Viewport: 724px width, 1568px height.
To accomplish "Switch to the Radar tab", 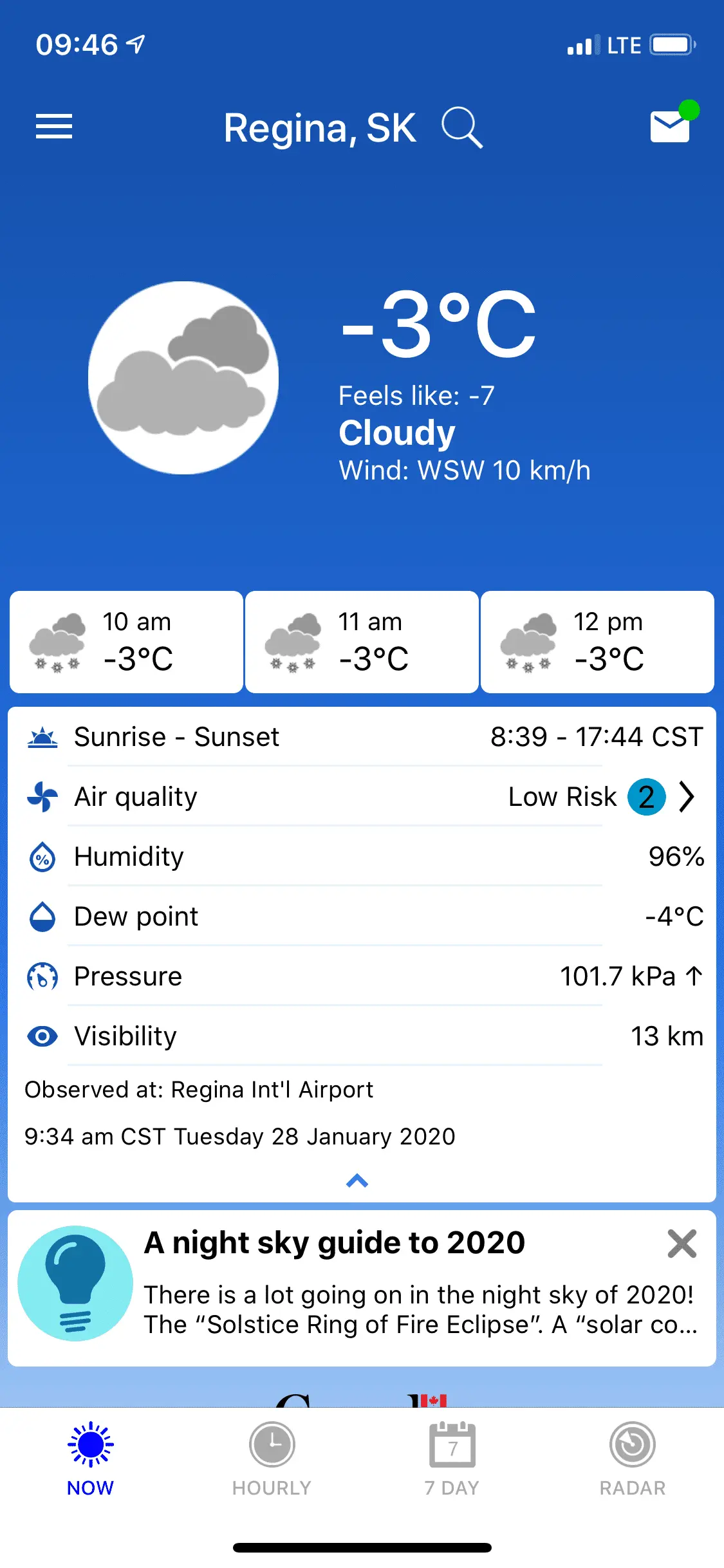I will [632, 1459].
